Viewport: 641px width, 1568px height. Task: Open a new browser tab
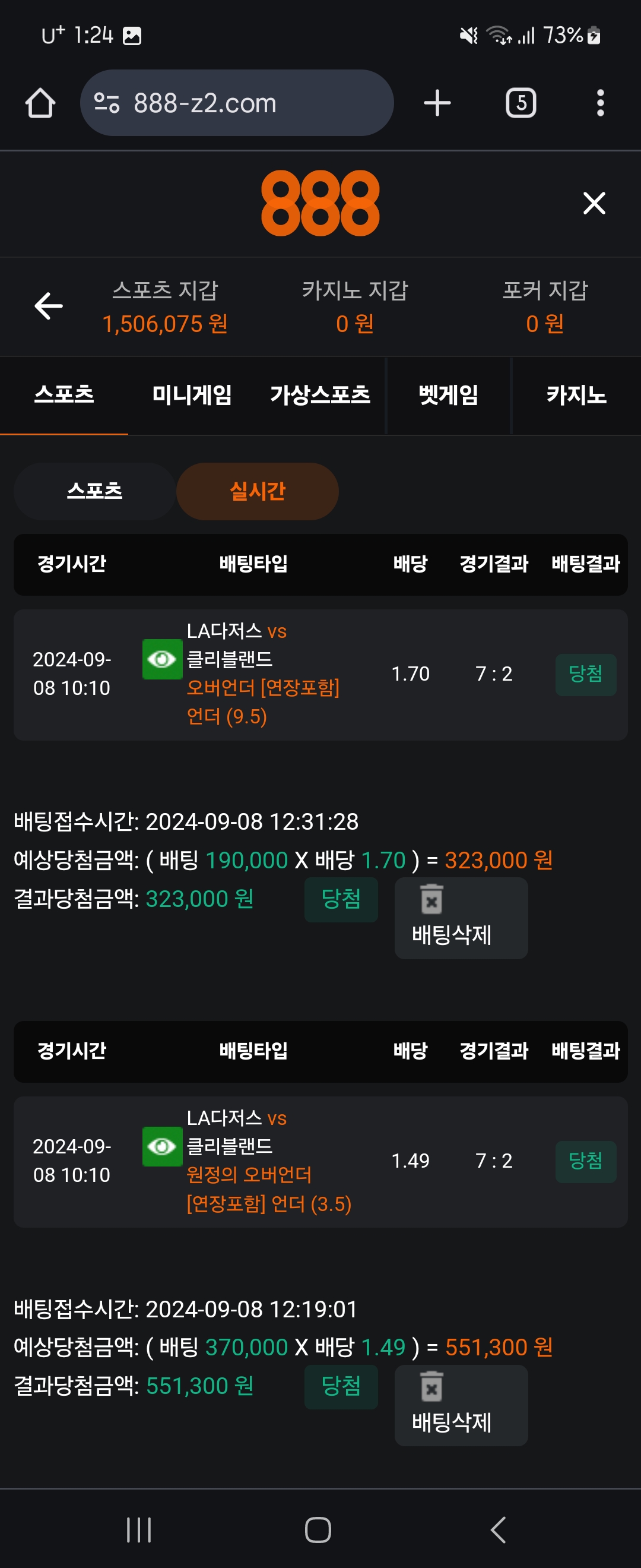(437, 103)
